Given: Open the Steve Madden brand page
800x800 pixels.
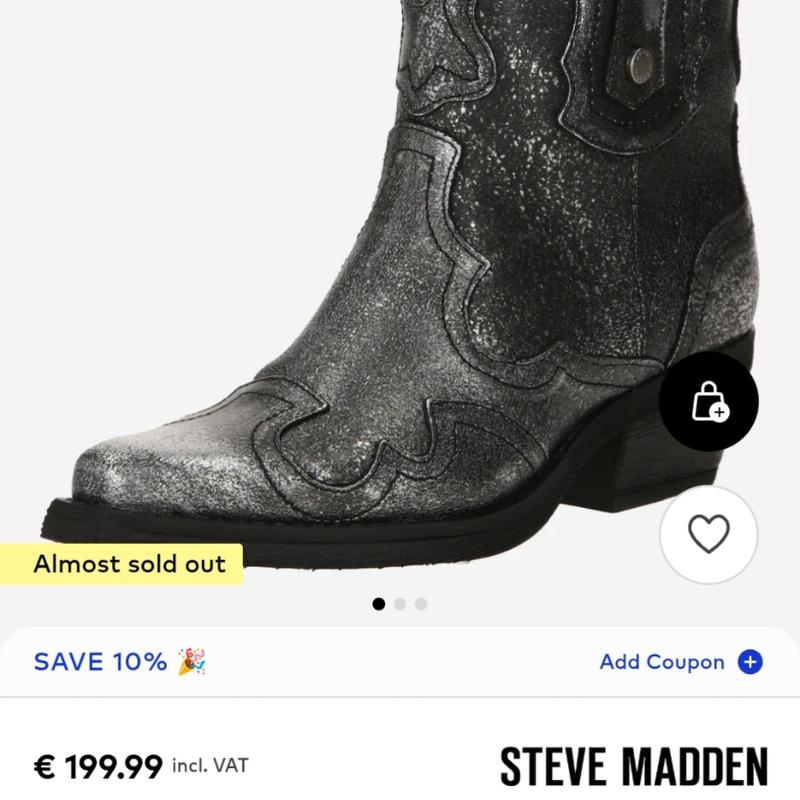Looking at the screenshot, I should pos(633,767).
